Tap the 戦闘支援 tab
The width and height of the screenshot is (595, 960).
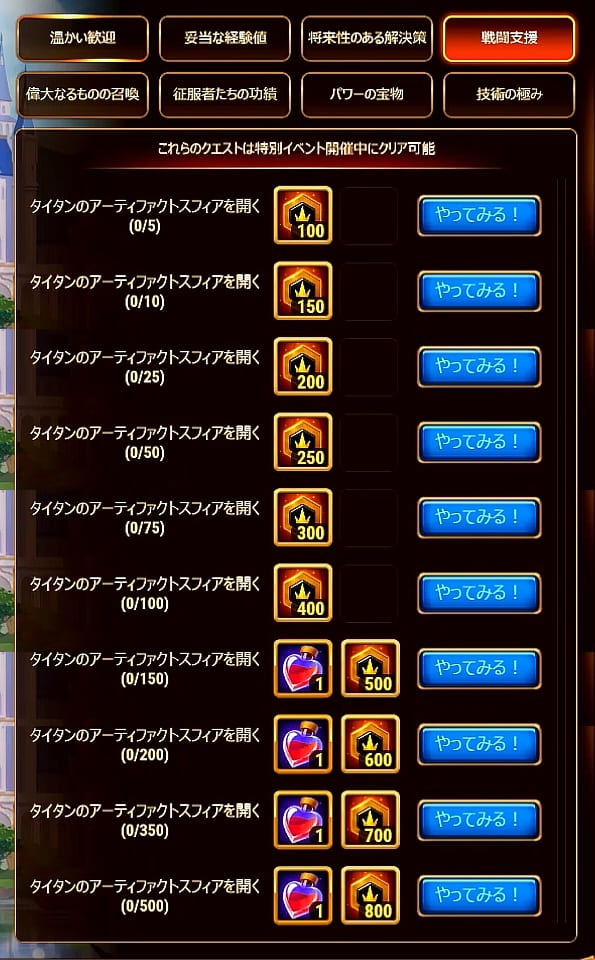click(509, 39)
